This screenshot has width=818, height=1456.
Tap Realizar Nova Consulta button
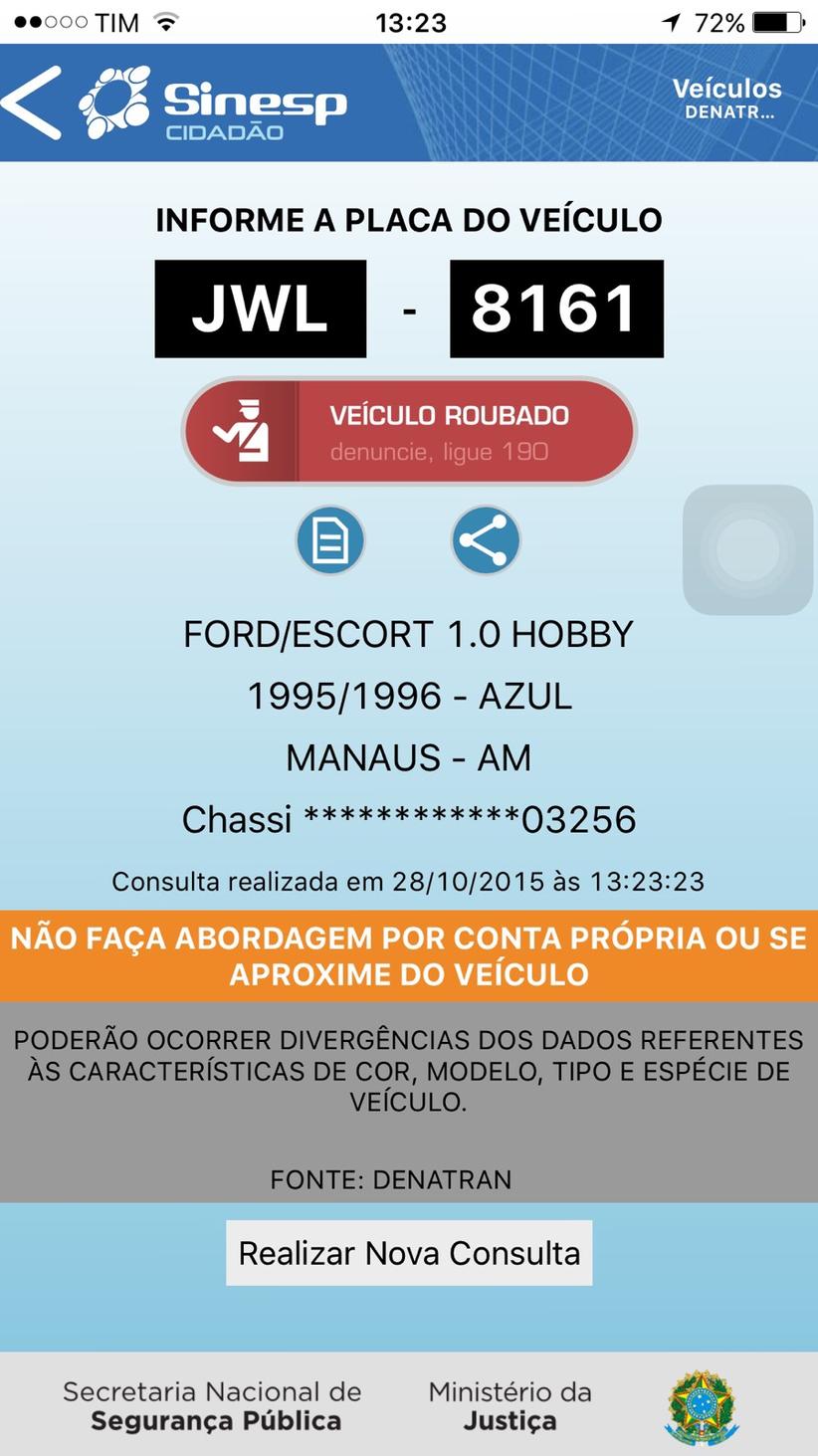point(409,1253)
